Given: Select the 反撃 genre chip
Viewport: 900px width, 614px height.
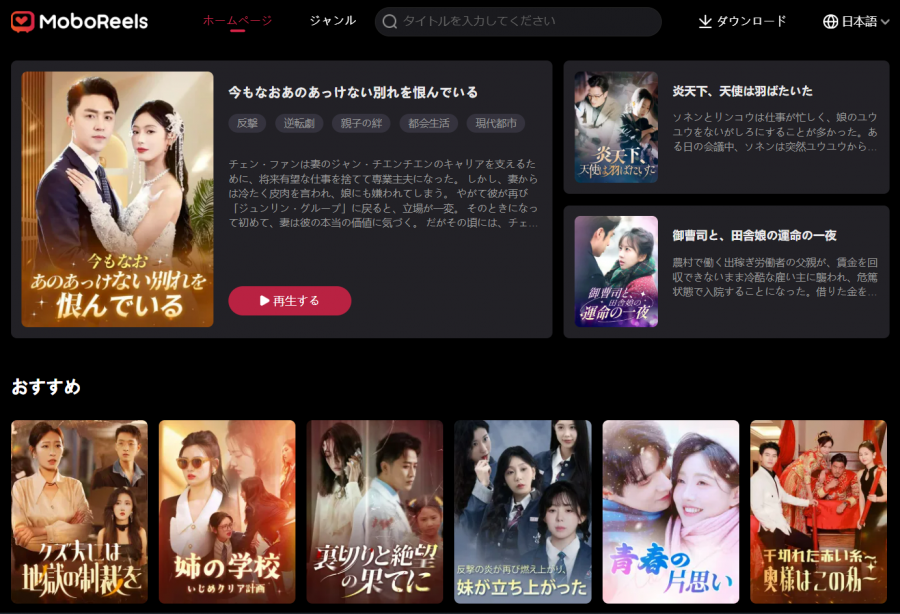Looking at the screenshot, I should 246,124.
